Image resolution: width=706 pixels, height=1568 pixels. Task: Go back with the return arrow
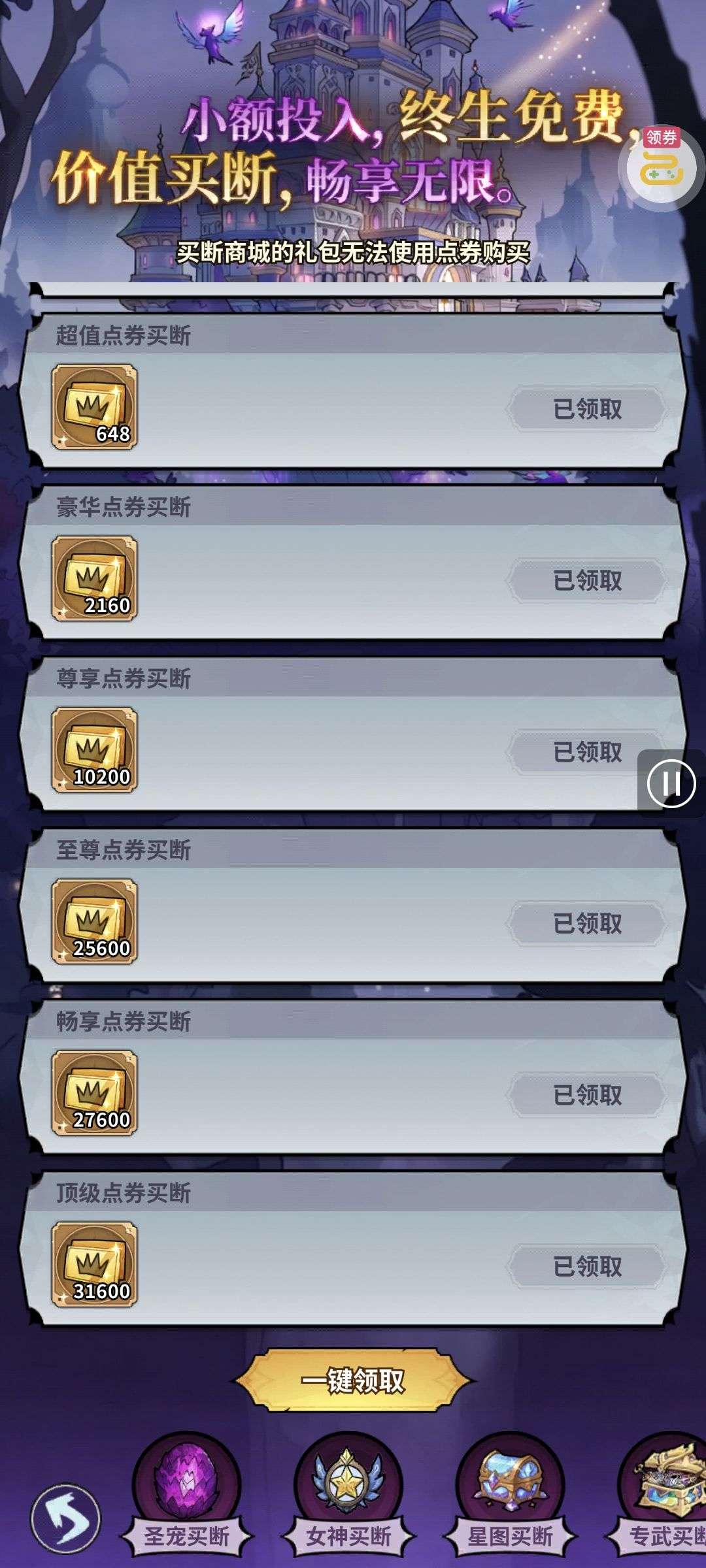[65, 1516]
